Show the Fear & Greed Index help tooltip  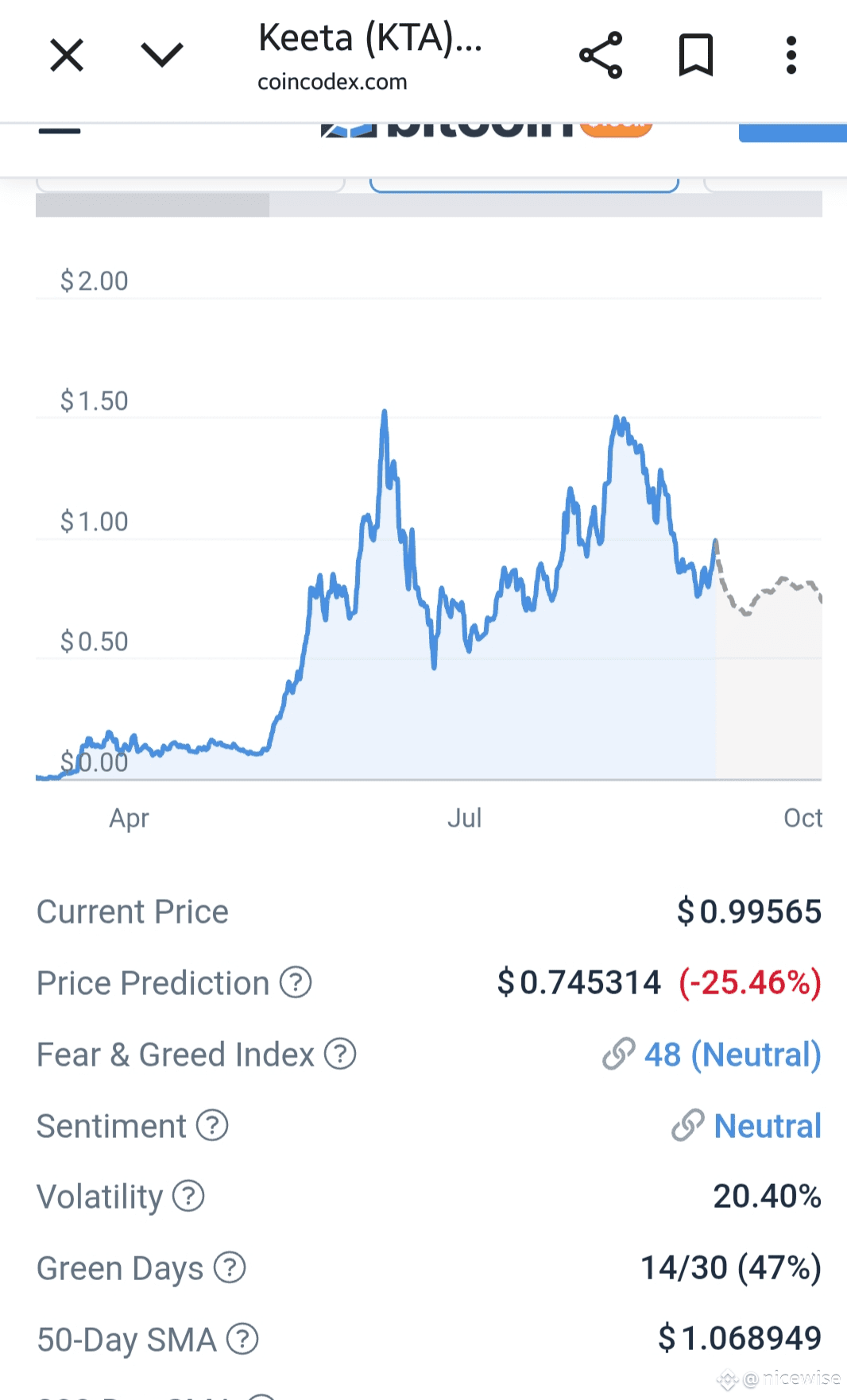click(340, 1054)
